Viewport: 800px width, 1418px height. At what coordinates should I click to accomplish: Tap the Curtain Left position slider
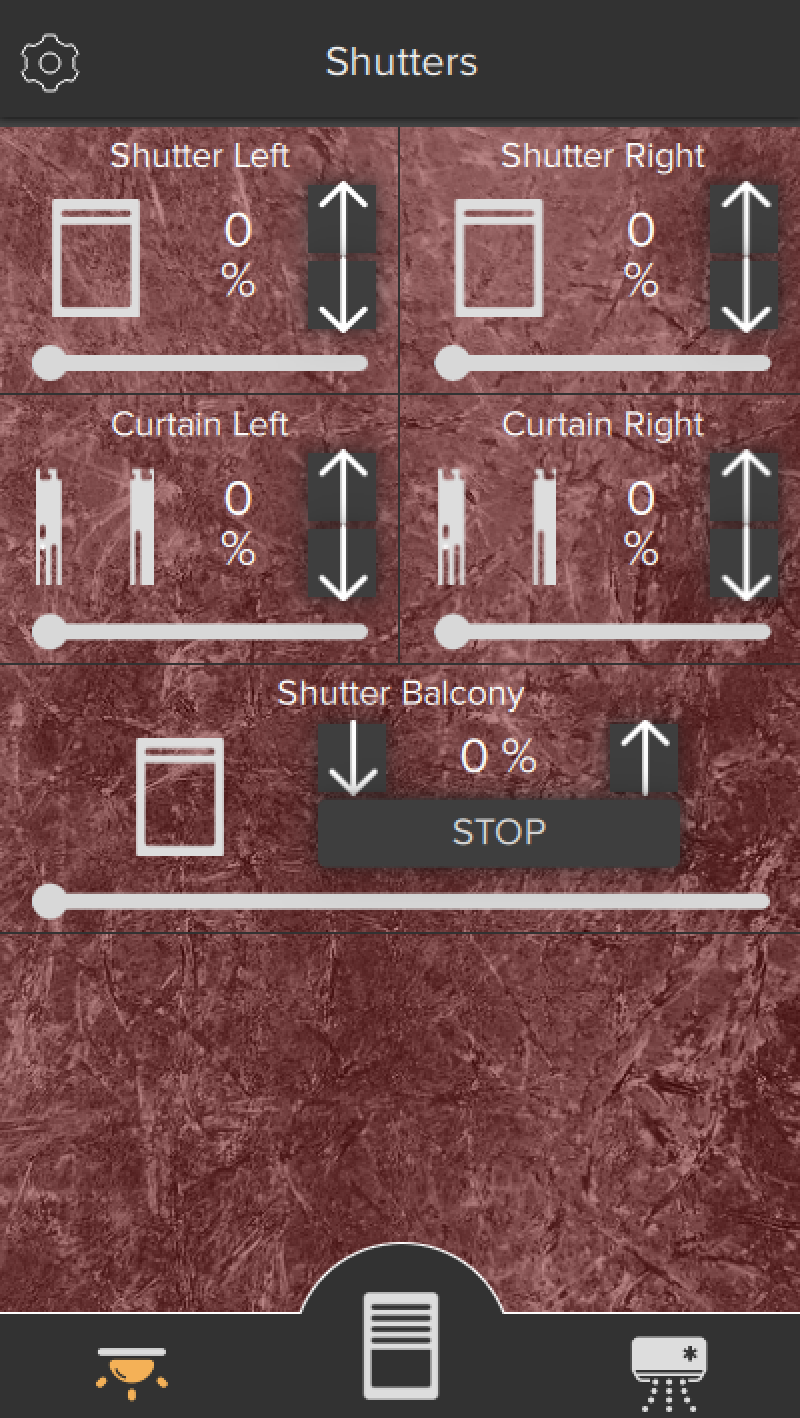coord(200,632)
